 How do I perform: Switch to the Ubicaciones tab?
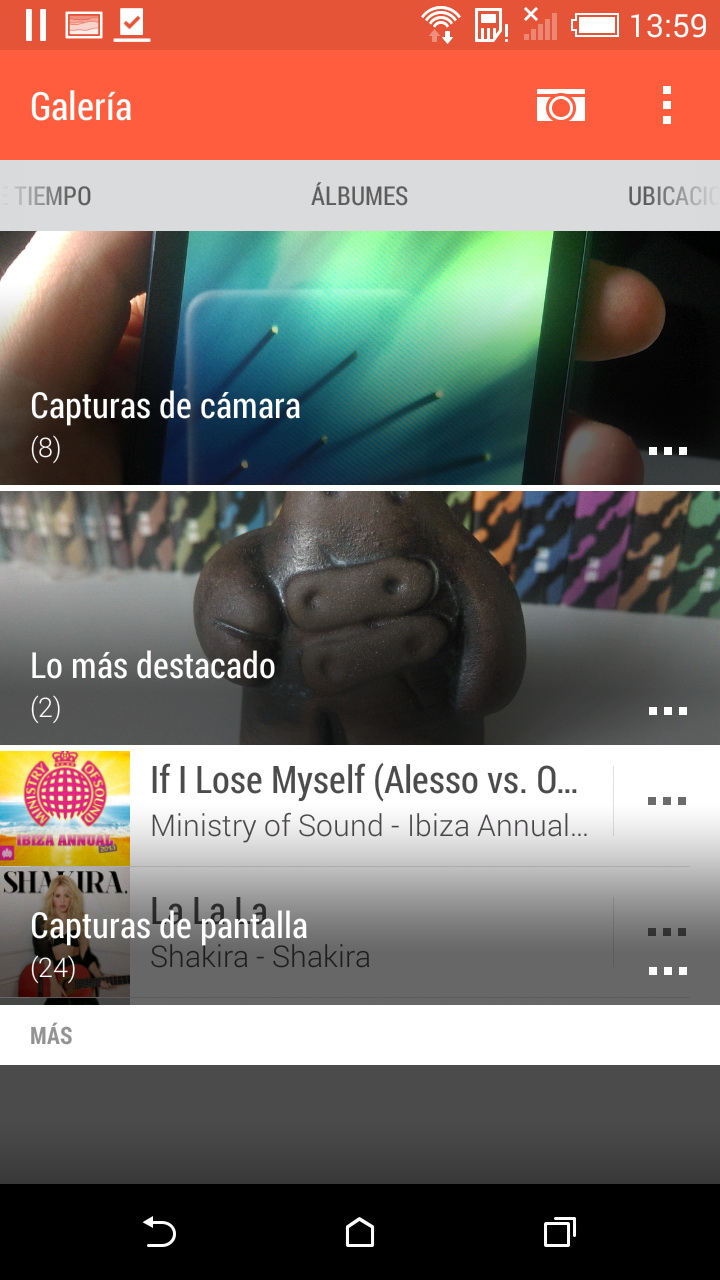(x=672, y=196)
